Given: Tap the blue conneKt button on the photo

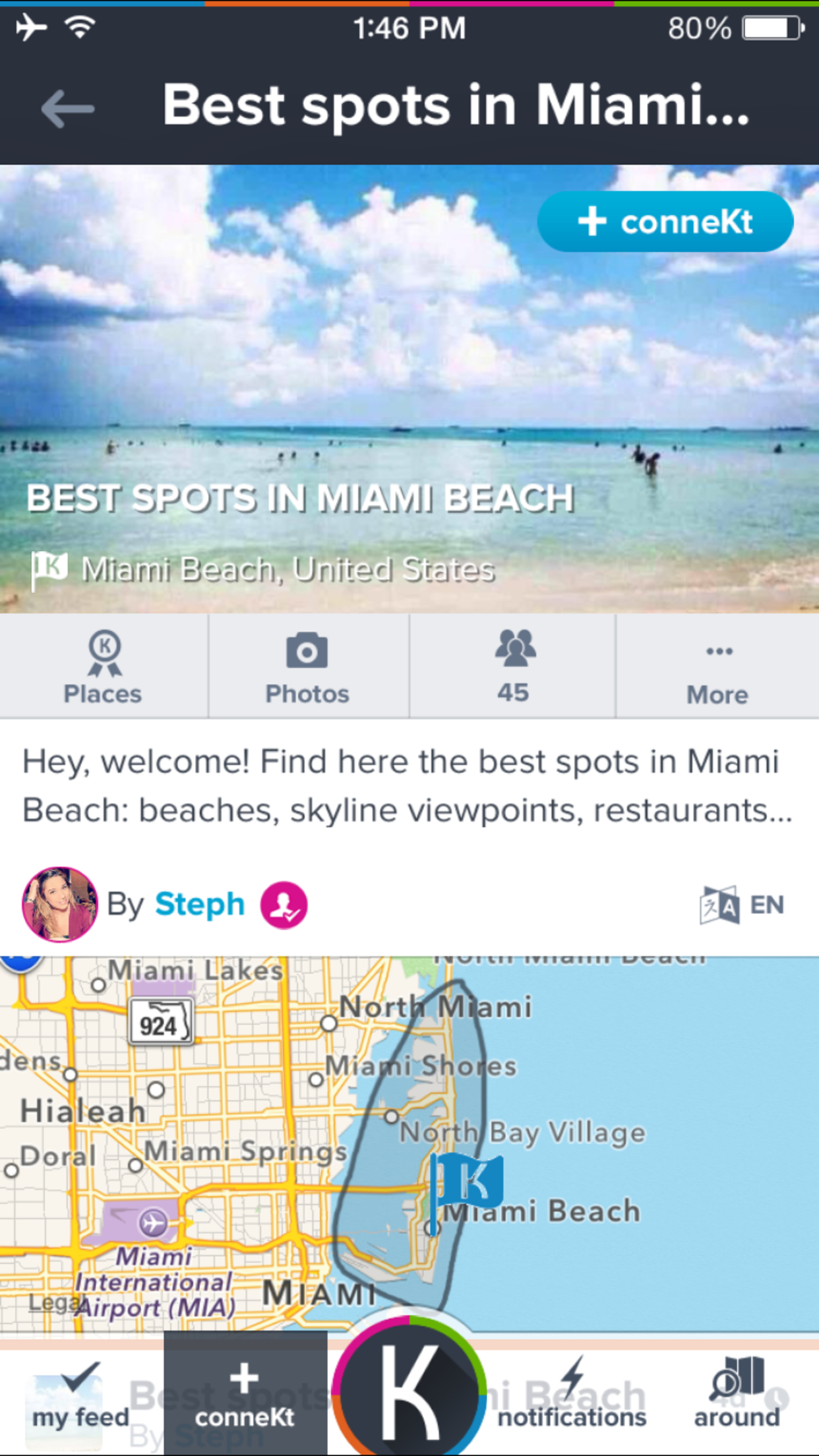Looking at the screenshot, I should 665,222.
